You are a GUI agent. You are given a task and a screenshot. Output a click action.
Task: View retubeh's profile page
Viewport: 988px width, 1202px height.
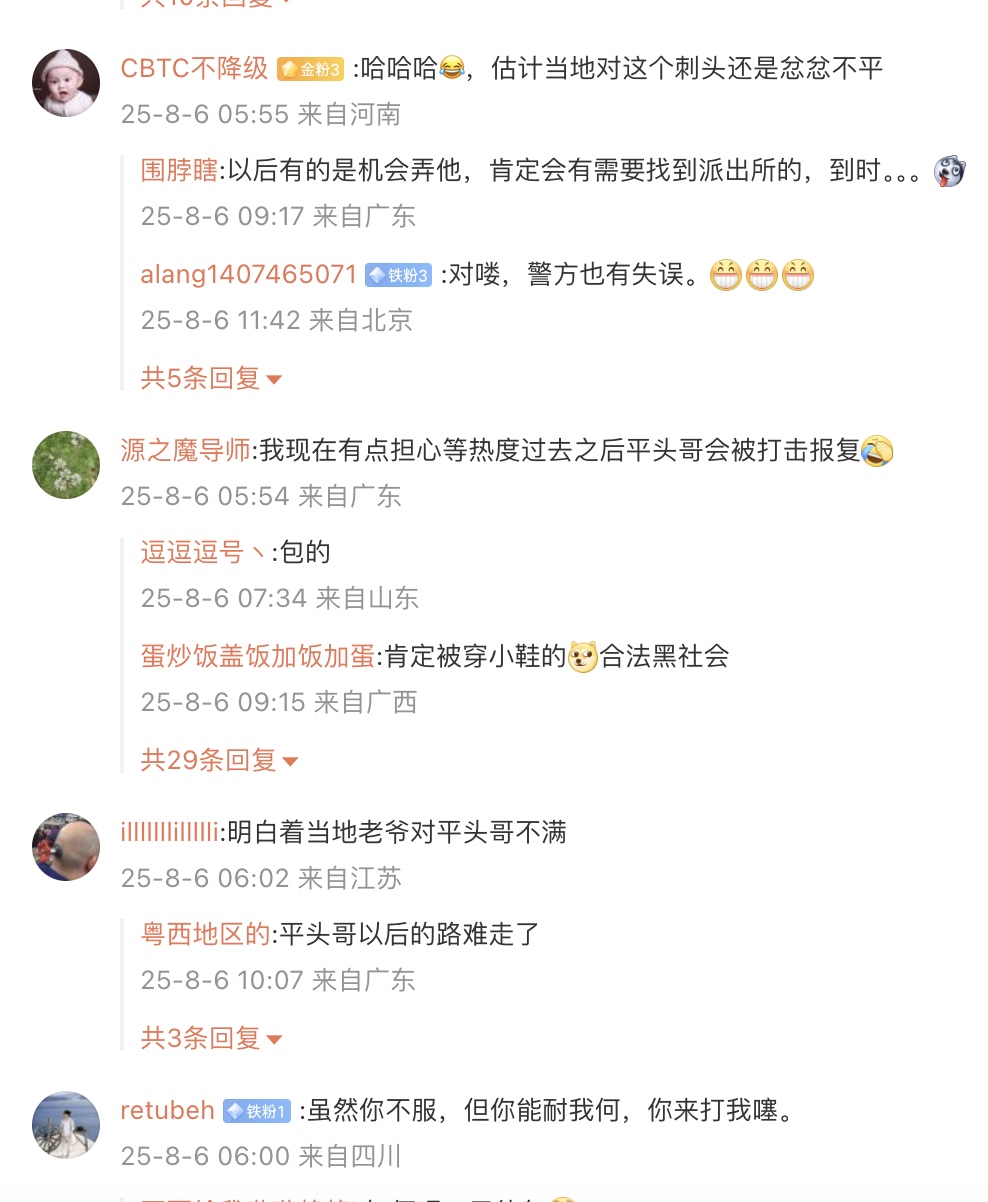[167, 1110]
